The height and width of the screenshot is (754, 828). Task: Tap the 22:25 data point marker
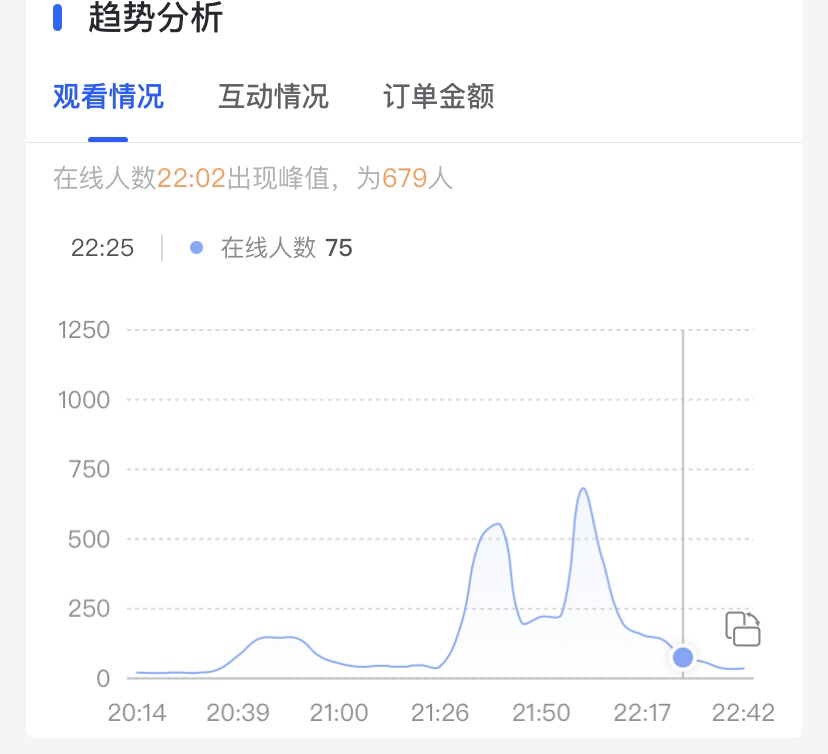tap(683, 657)
